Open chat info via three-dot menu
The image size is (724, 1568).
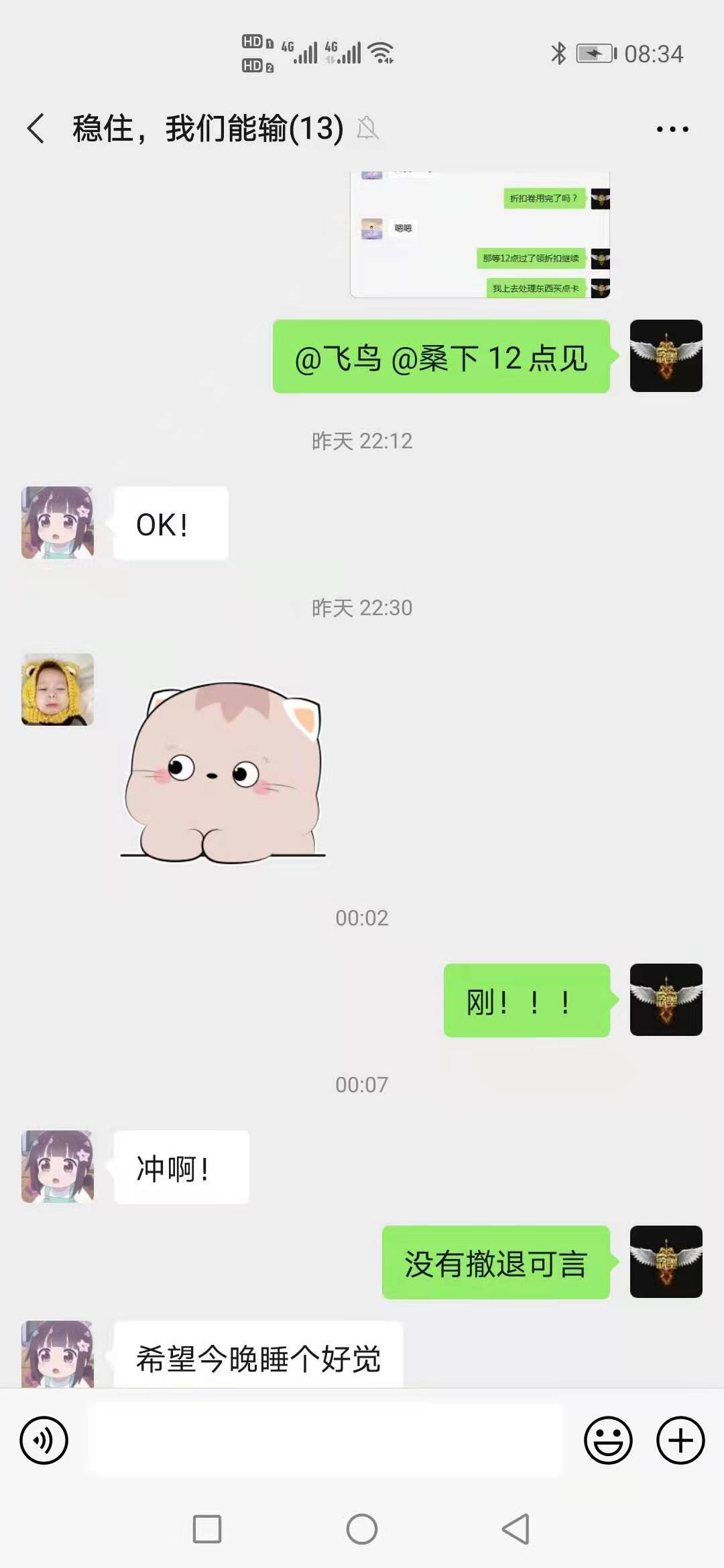672,129
